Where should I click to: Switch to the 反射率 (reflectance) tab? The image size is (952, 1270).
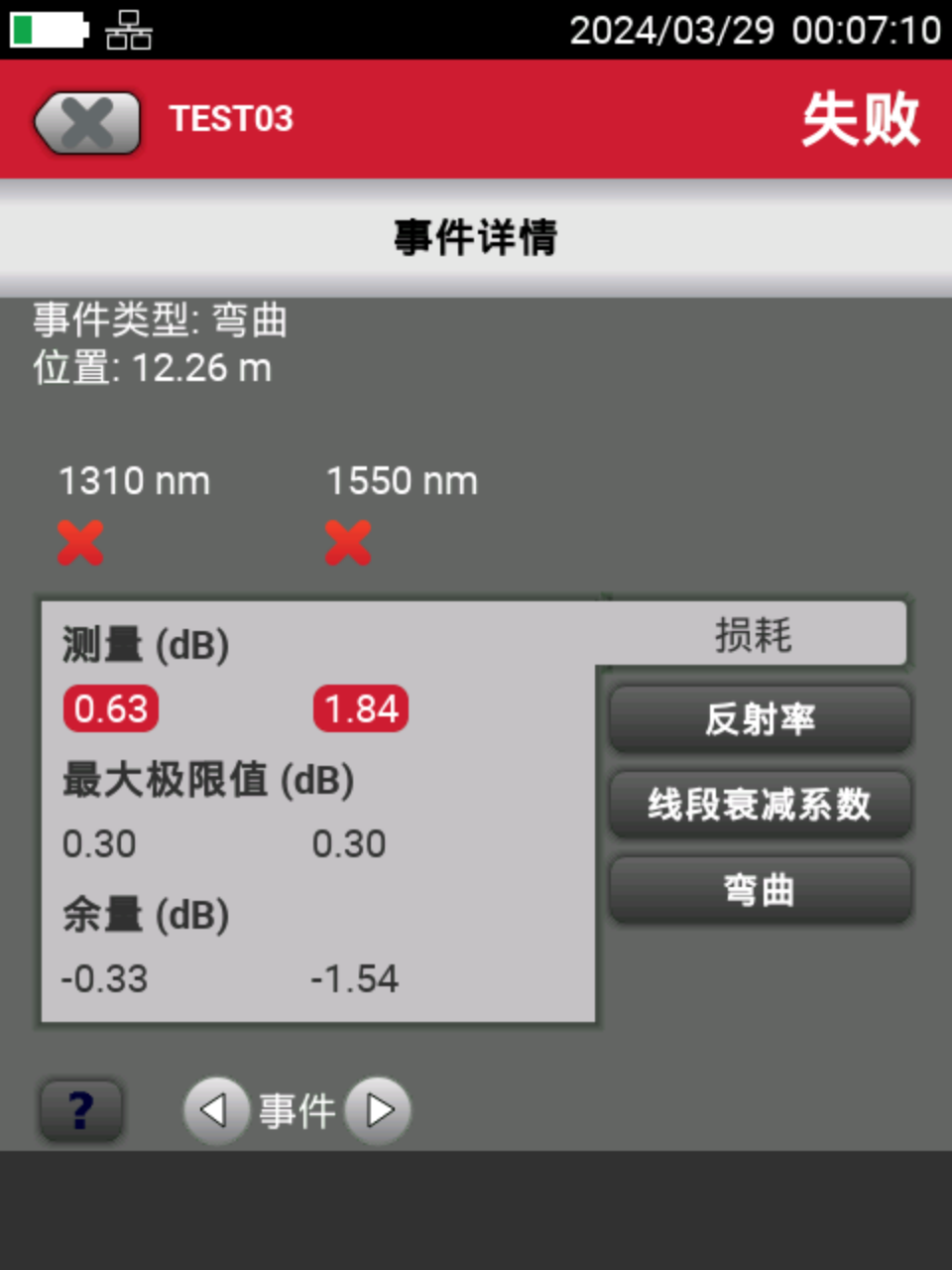pyautogui.click(x=760, y=719)
